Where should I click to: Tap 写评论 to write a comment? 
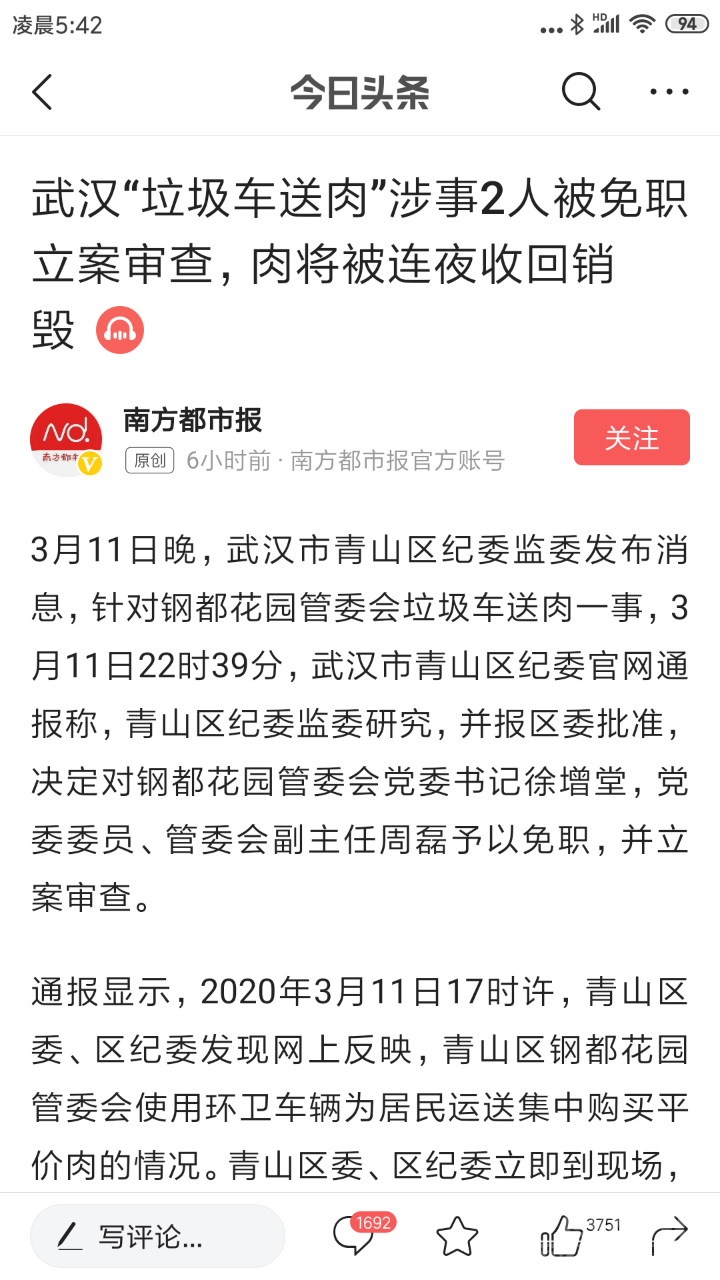157,1236
